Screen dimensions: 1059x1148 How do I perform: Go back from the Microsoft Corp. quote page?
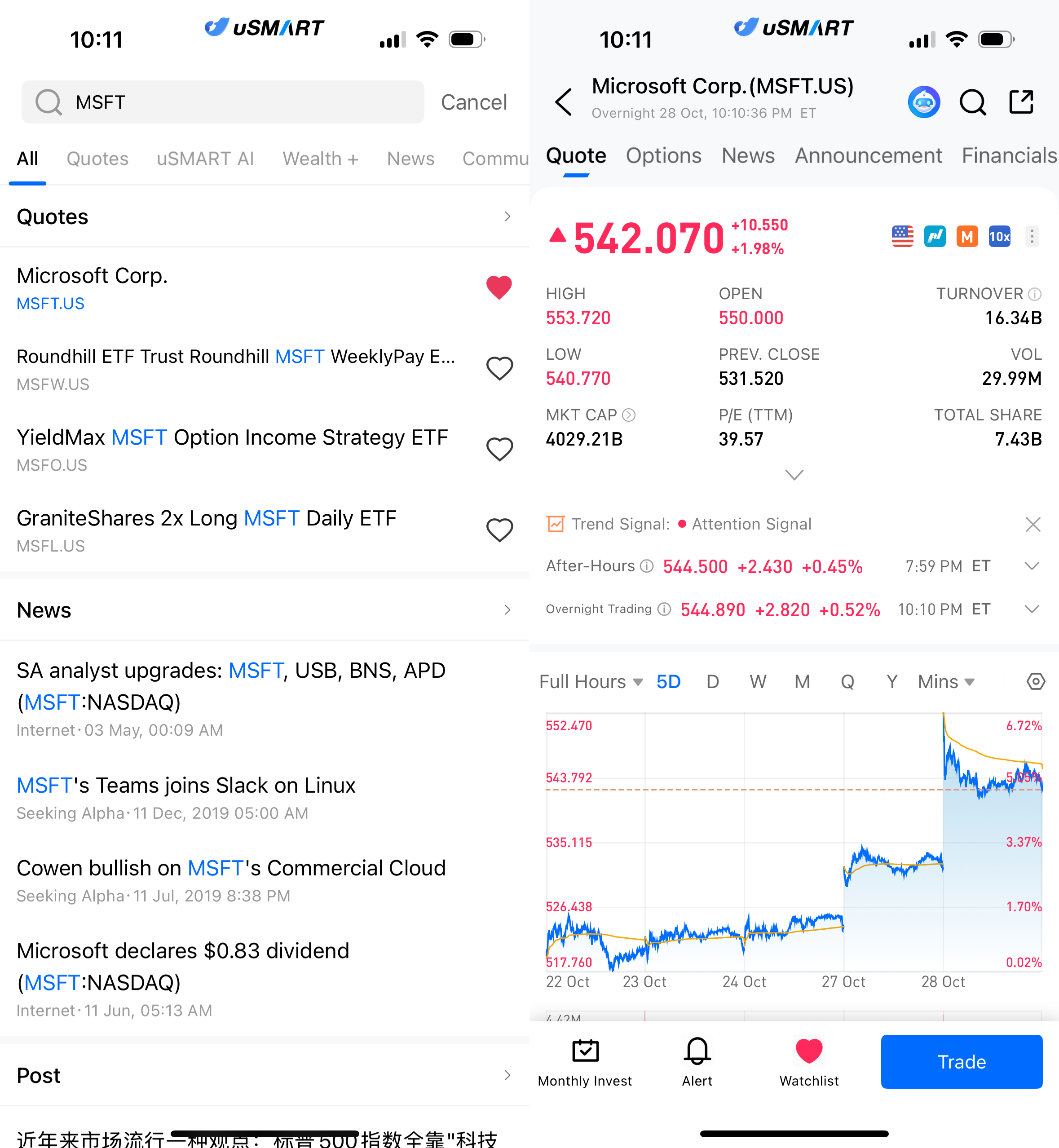[563, 102]
